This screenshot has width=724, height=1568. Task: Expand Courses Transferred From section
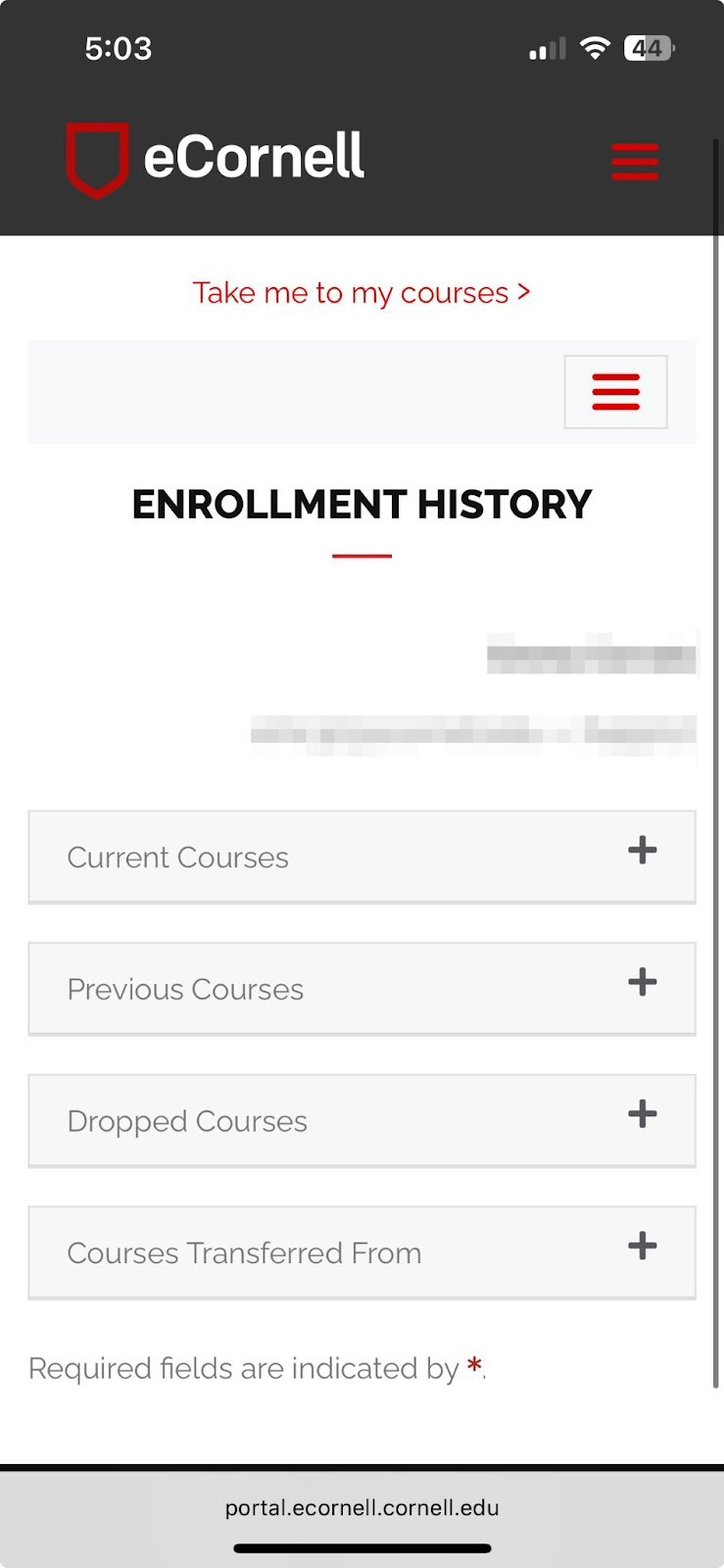point(362,1252)
